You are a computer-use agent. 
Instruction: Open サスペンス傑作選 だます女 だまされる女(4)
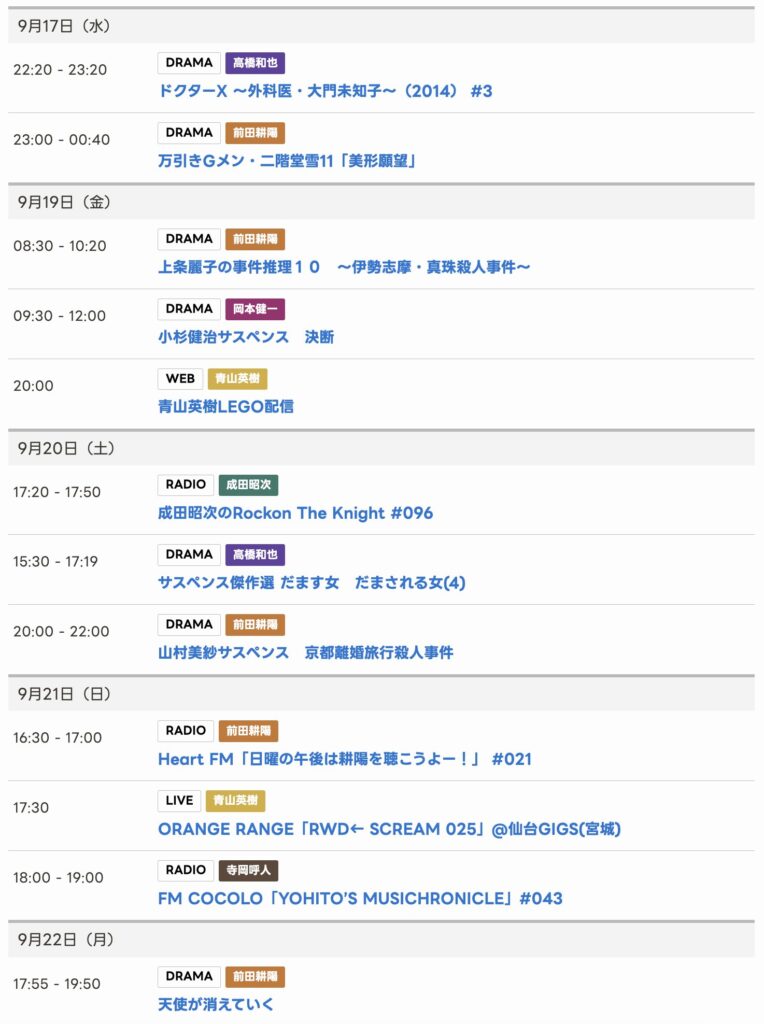click(x=311, y=583)
